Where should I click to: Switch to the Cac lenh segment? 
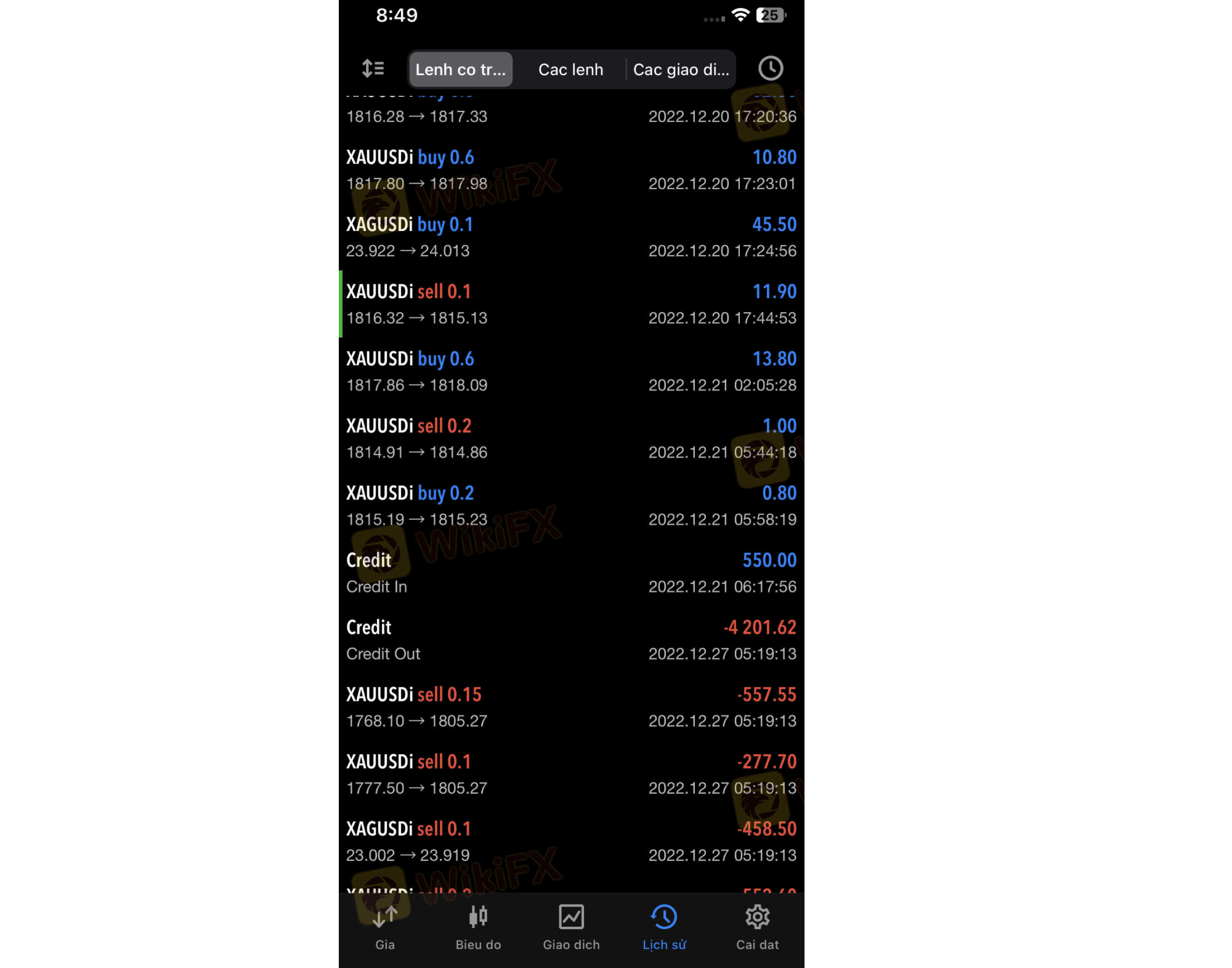pos(570,70)
